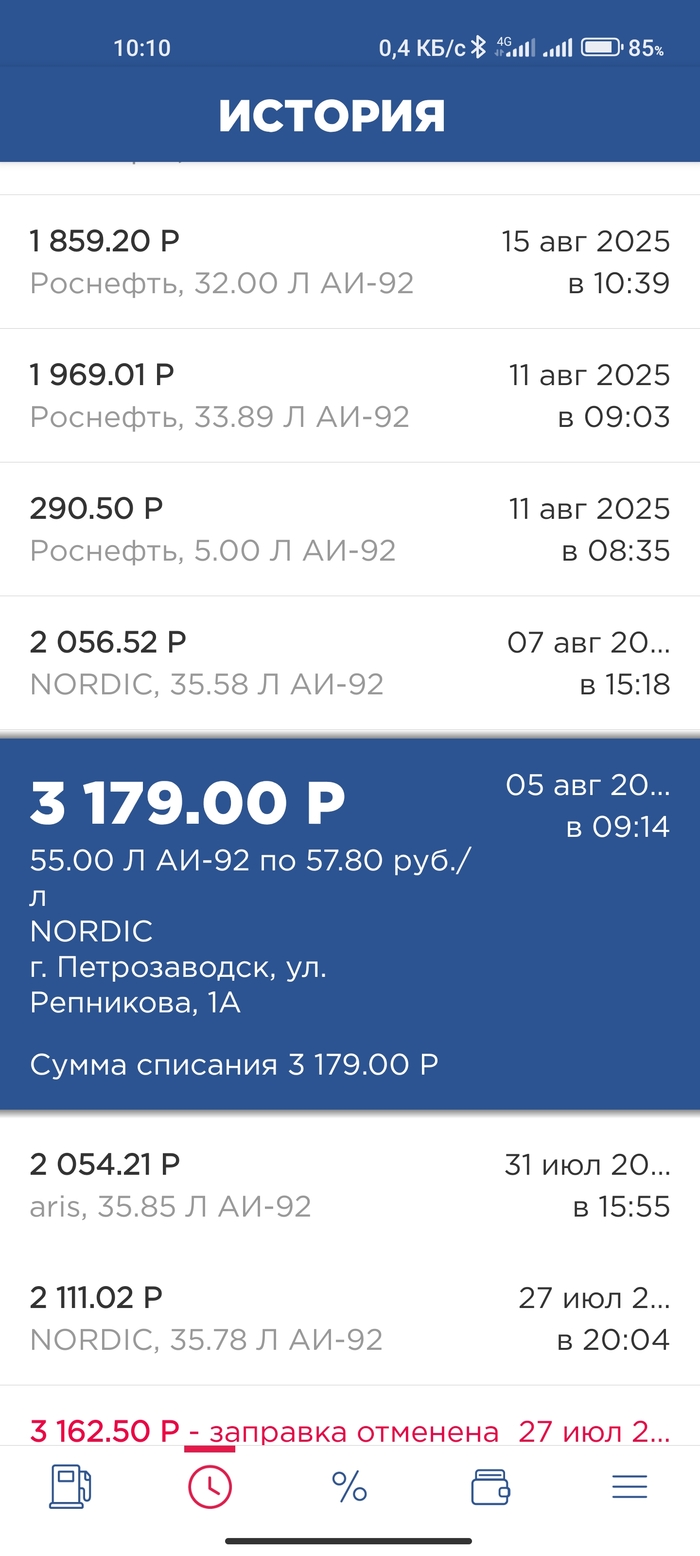Collapse the 3 179.00 ₽ NORDIC details
The height and width of the screenshot is (1556, 700).
350,922
